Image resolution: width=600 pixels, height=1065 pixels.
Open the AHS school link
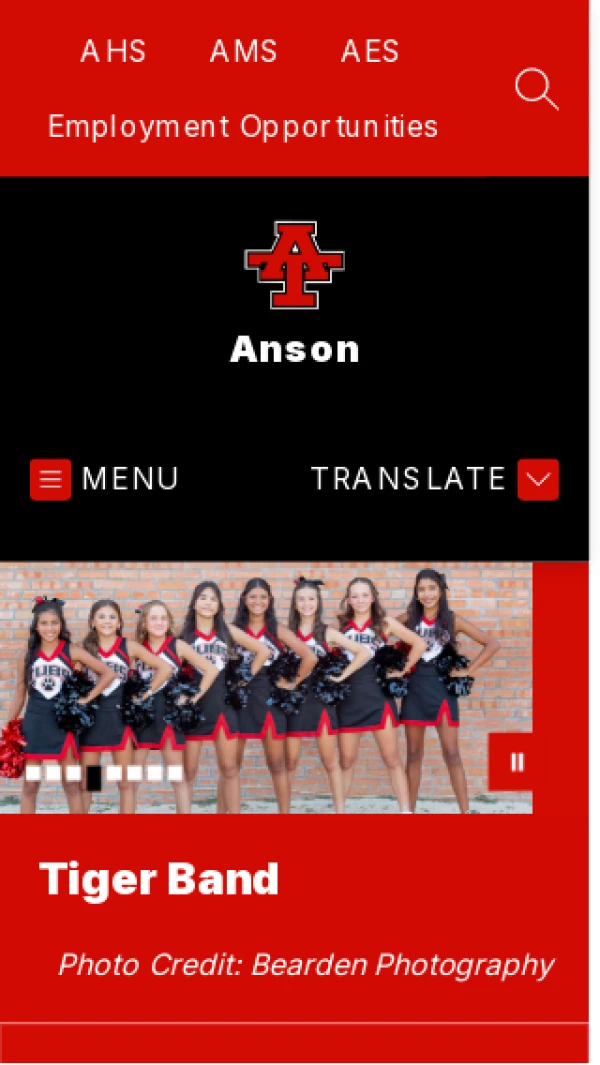[113, 51]
